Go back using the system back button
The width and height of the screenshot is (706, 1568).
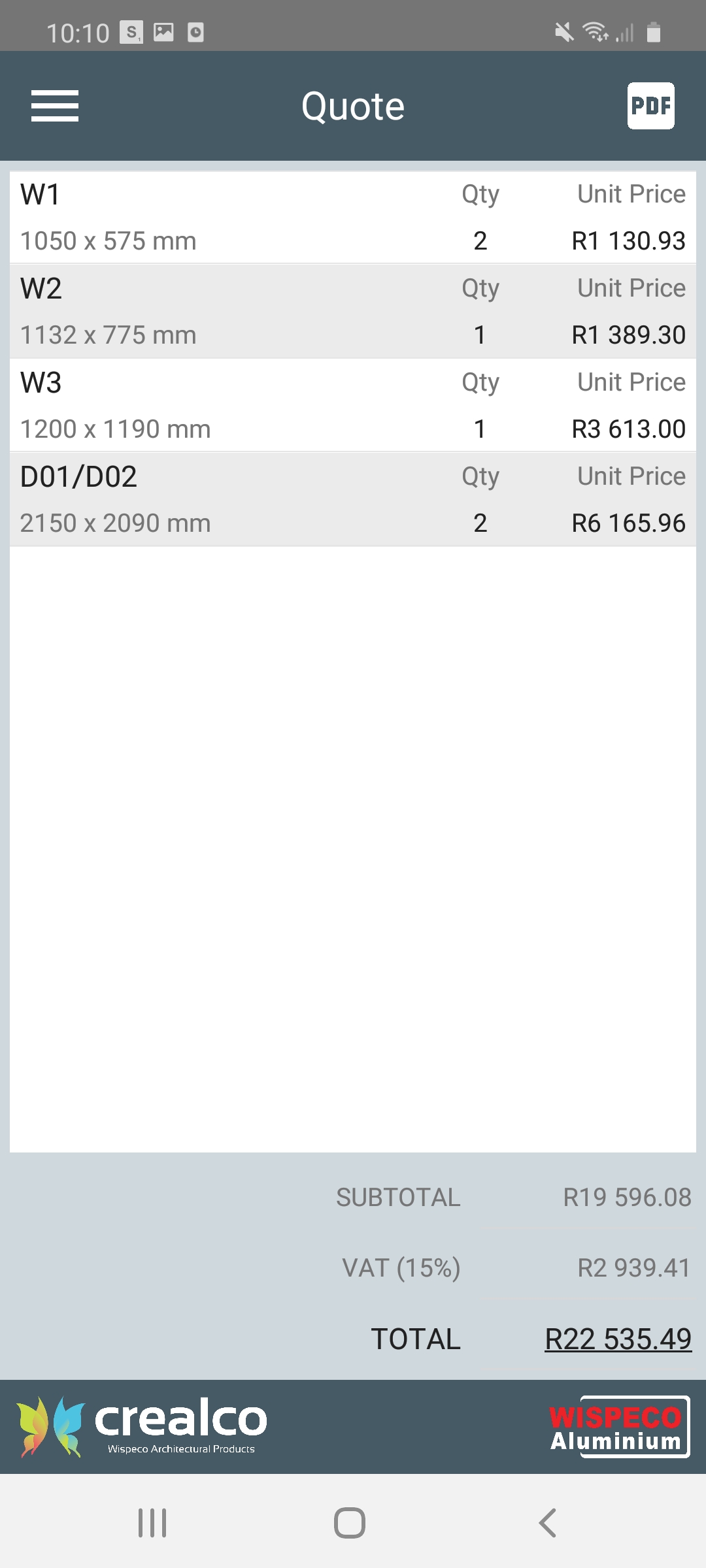tap(547, 1523)
